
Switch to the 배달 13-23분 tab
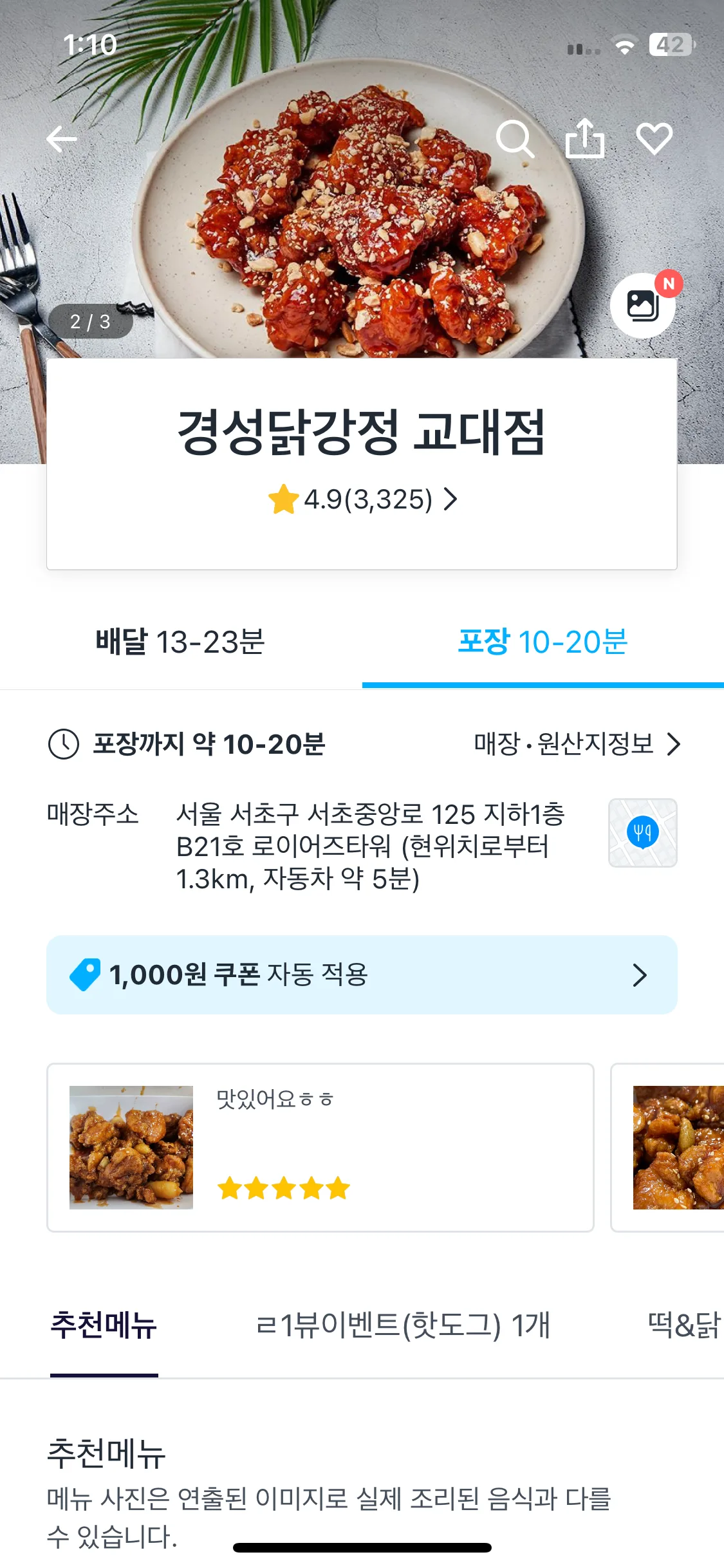pos(180,642)
